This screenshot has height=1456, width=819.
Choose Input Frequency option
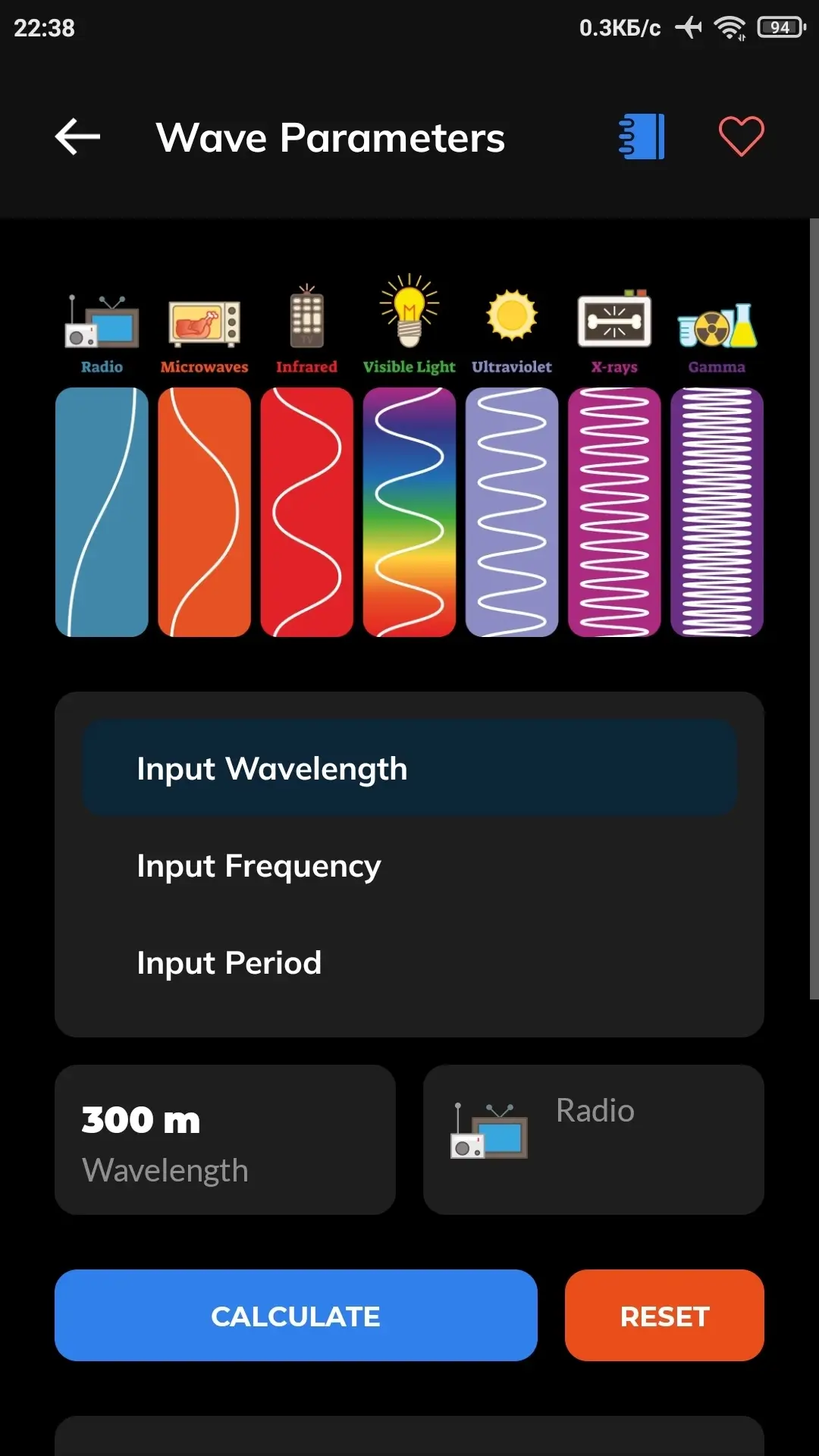(x=409, y=865)
